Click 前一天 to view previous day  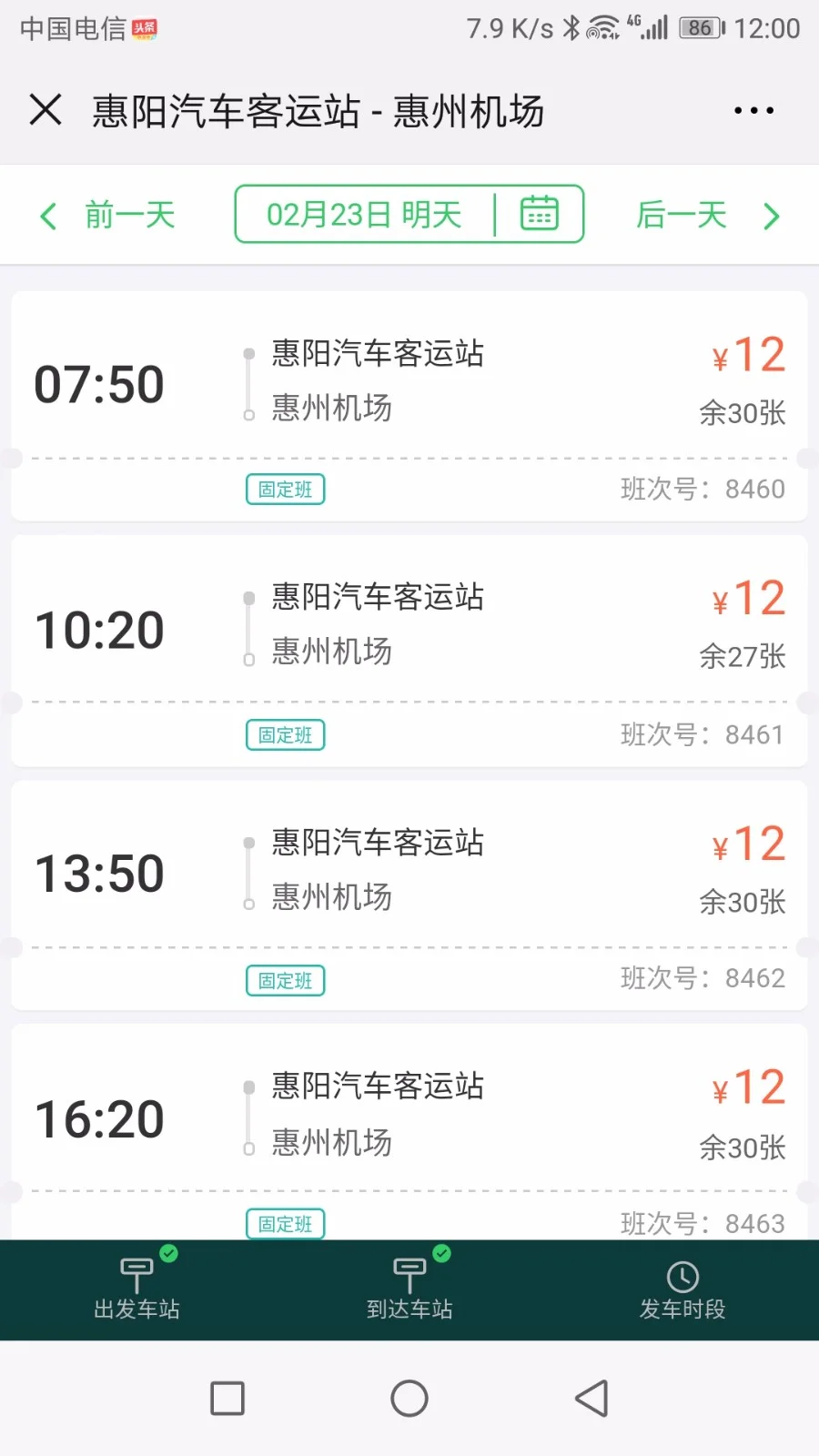(x=130, y=216)
